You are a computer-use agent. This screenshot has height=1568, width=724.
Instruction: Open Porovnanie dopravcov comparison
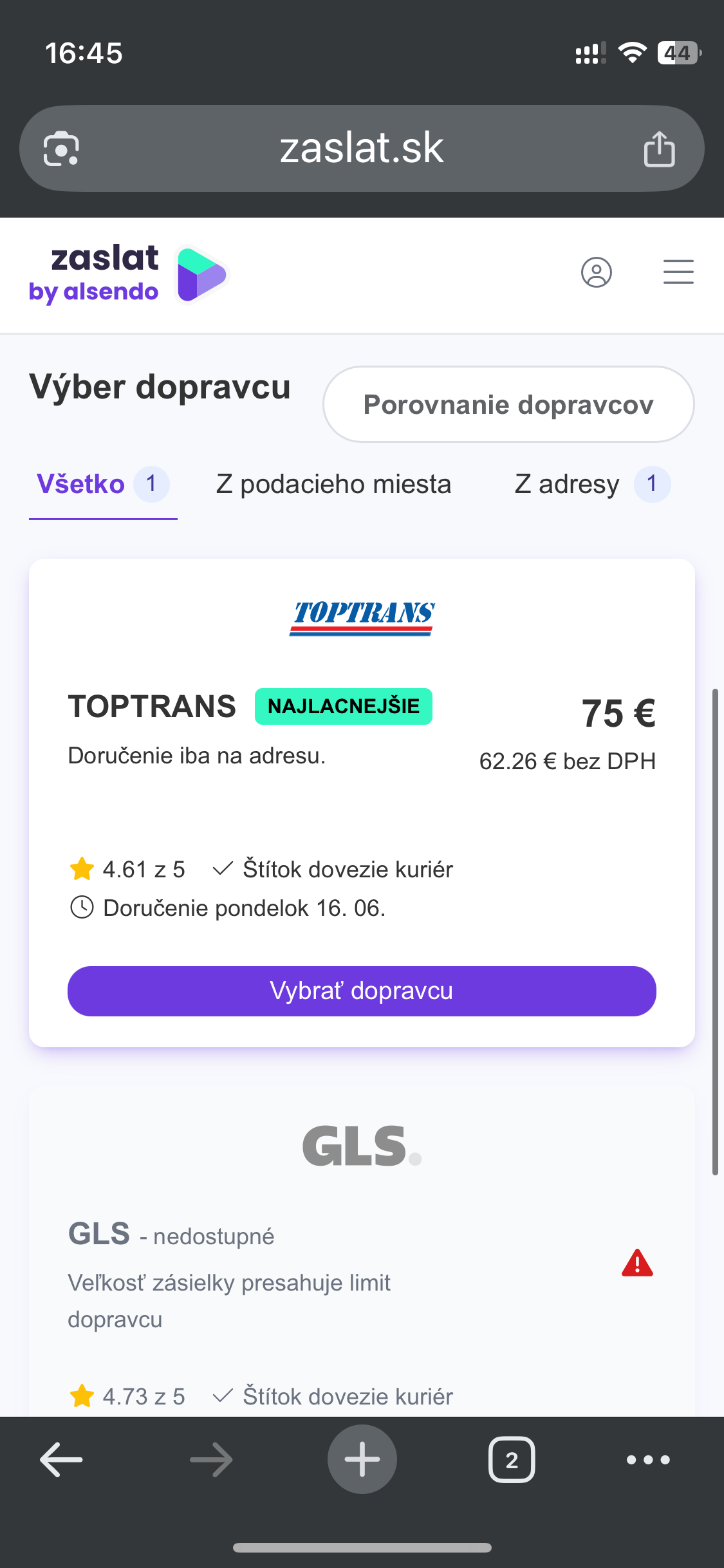click(508, 404)
